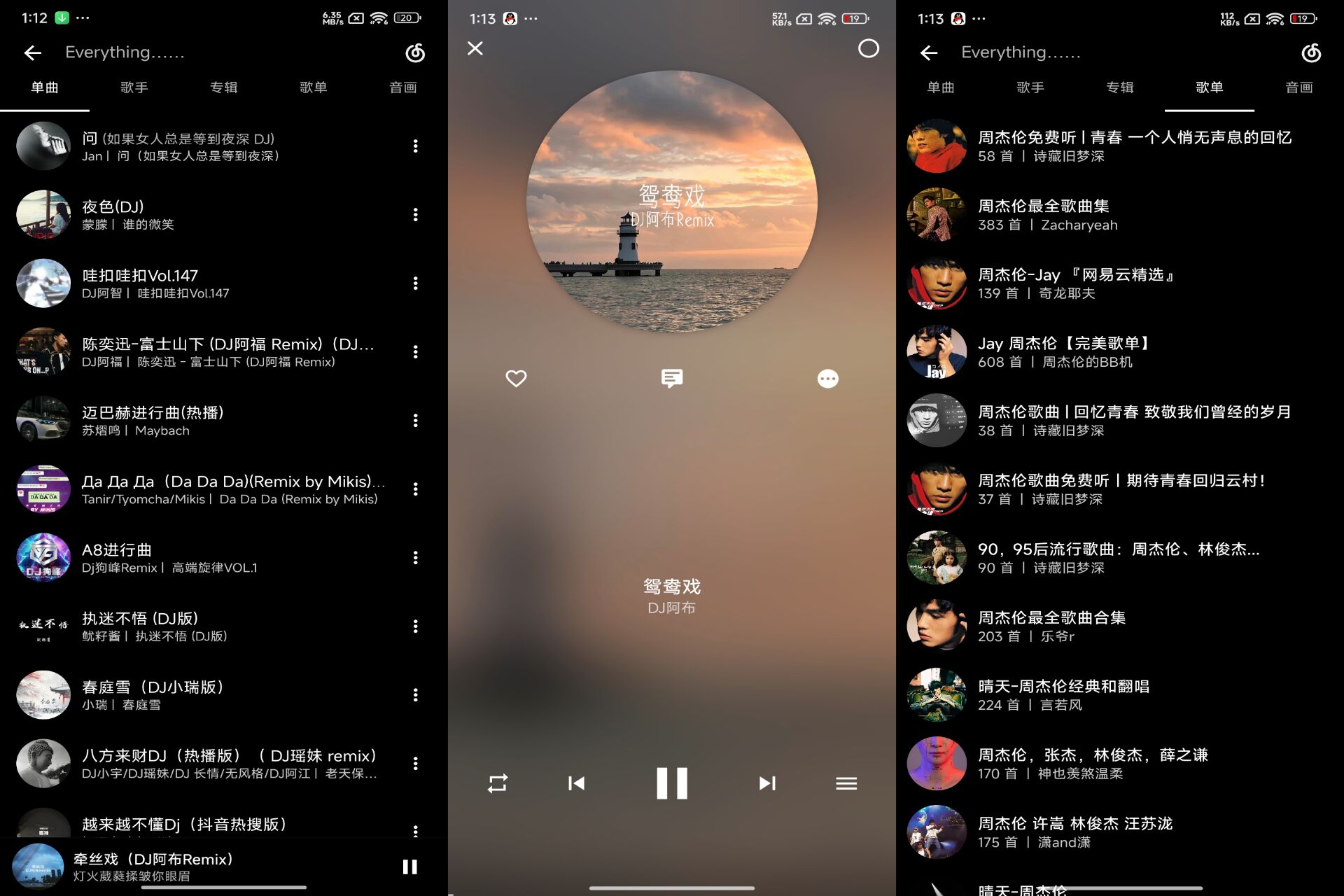Open options for 哇扣哇扣Vol.147
The height and width of the screenshot is (896, 1344).
416,283
